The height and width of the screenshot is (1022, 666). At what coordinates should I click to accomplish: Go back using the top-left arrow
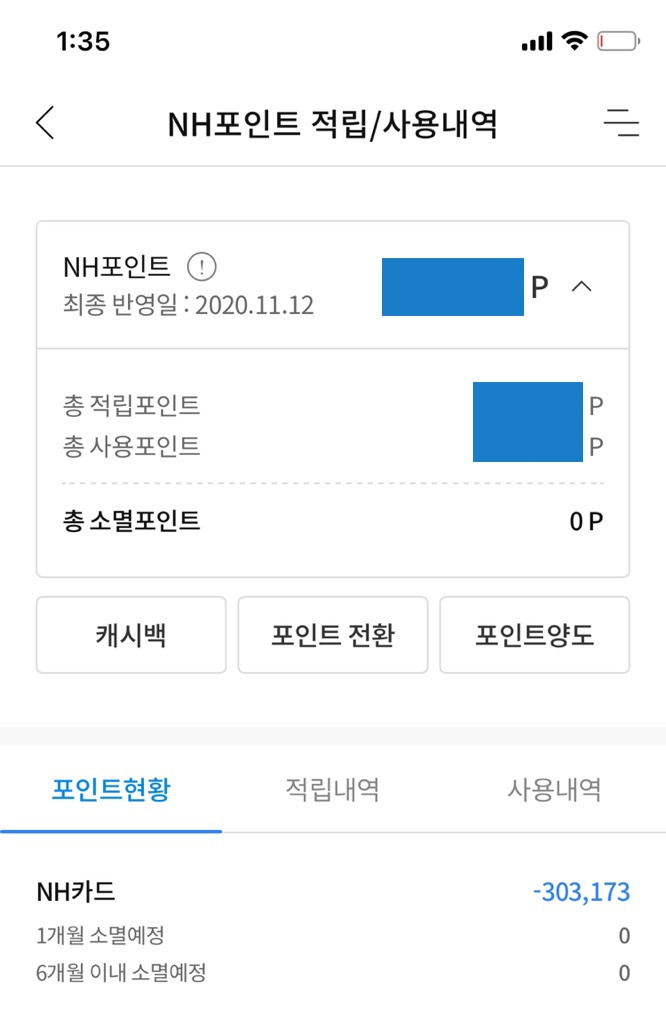coord(45,123)
